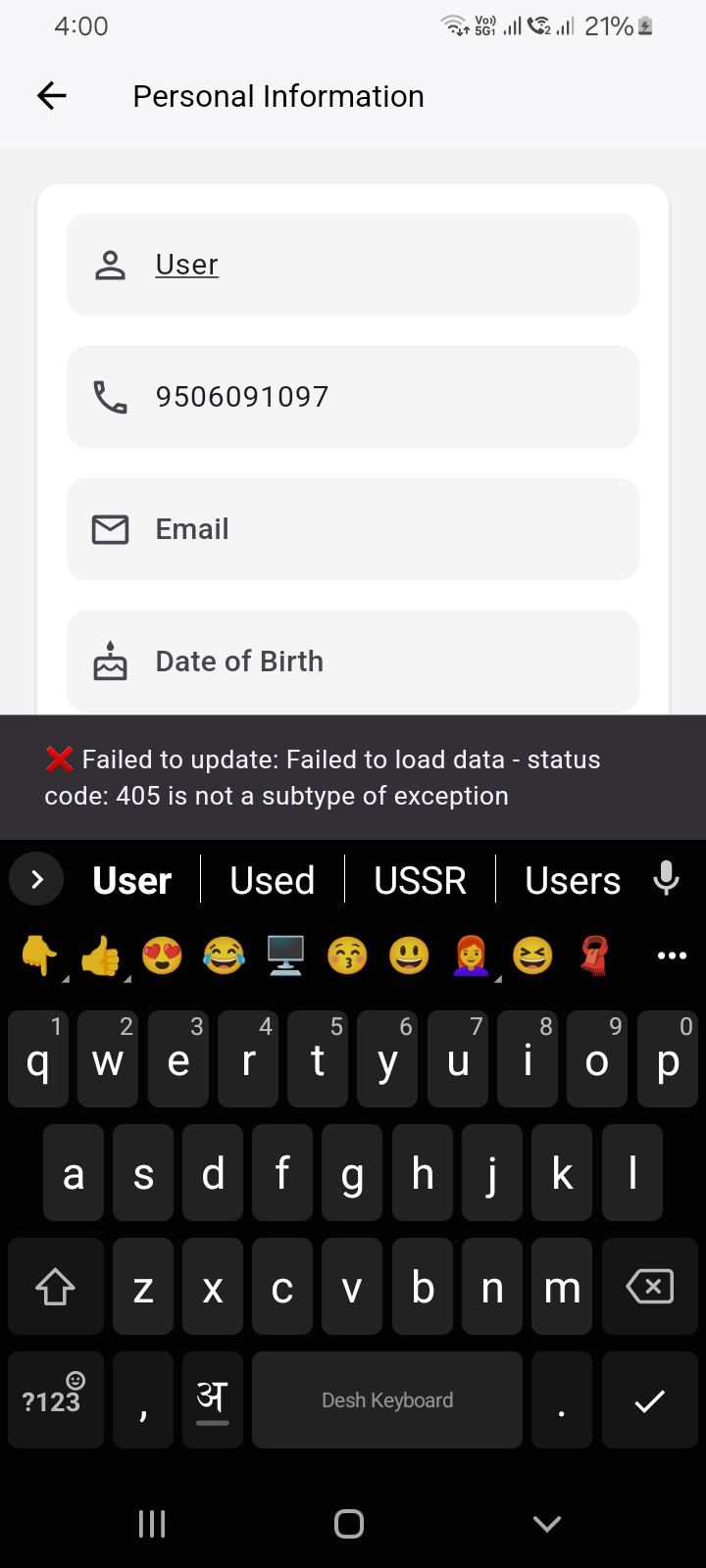
Task: Pick the 'USSR' word suggestion
Action: pyautogui.click(x=420, y=880)
